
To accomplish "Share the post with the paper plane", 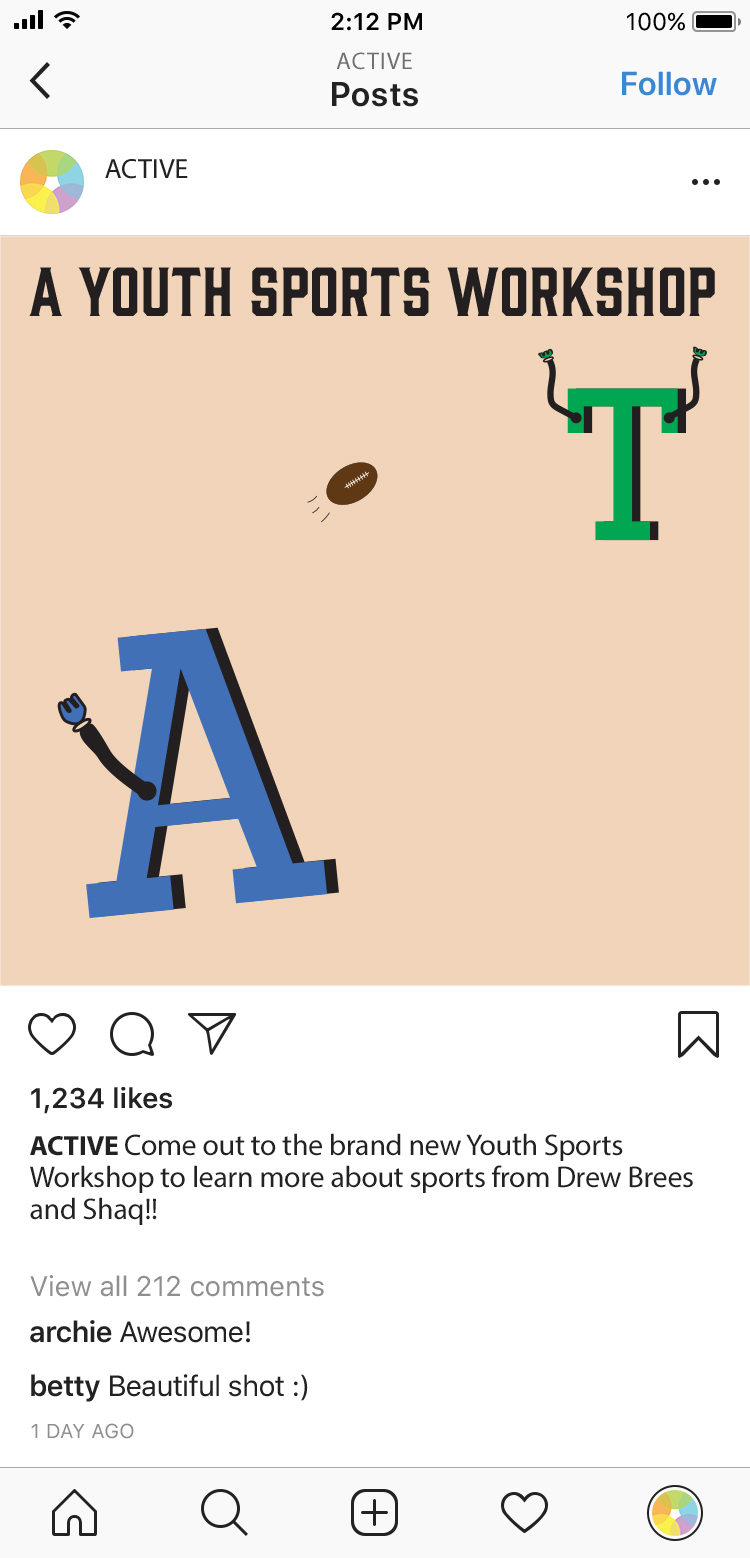I will [x=212, y=1033].
